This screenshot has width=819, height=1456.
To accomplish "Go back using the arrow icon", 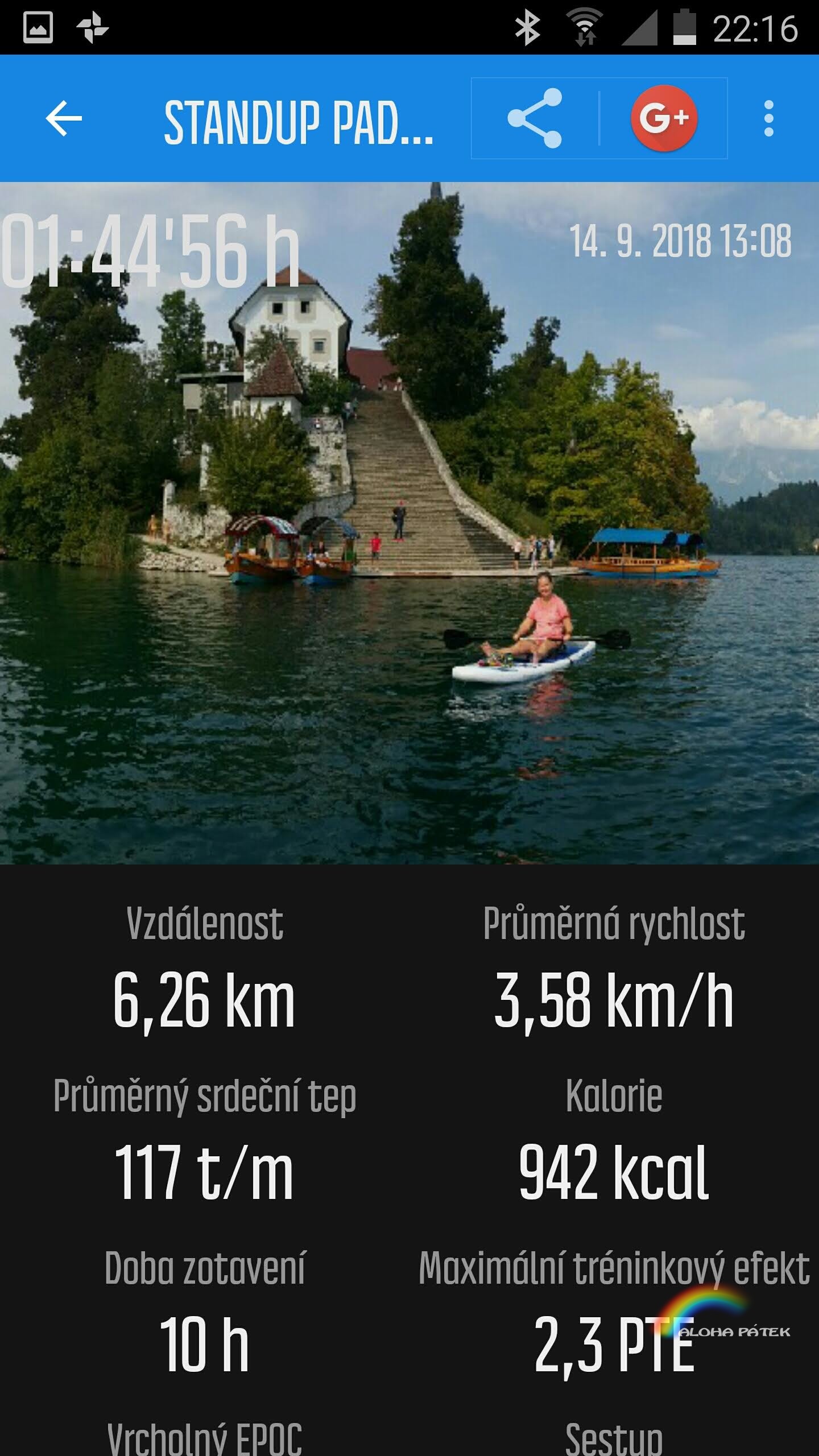I will point(64,118).
